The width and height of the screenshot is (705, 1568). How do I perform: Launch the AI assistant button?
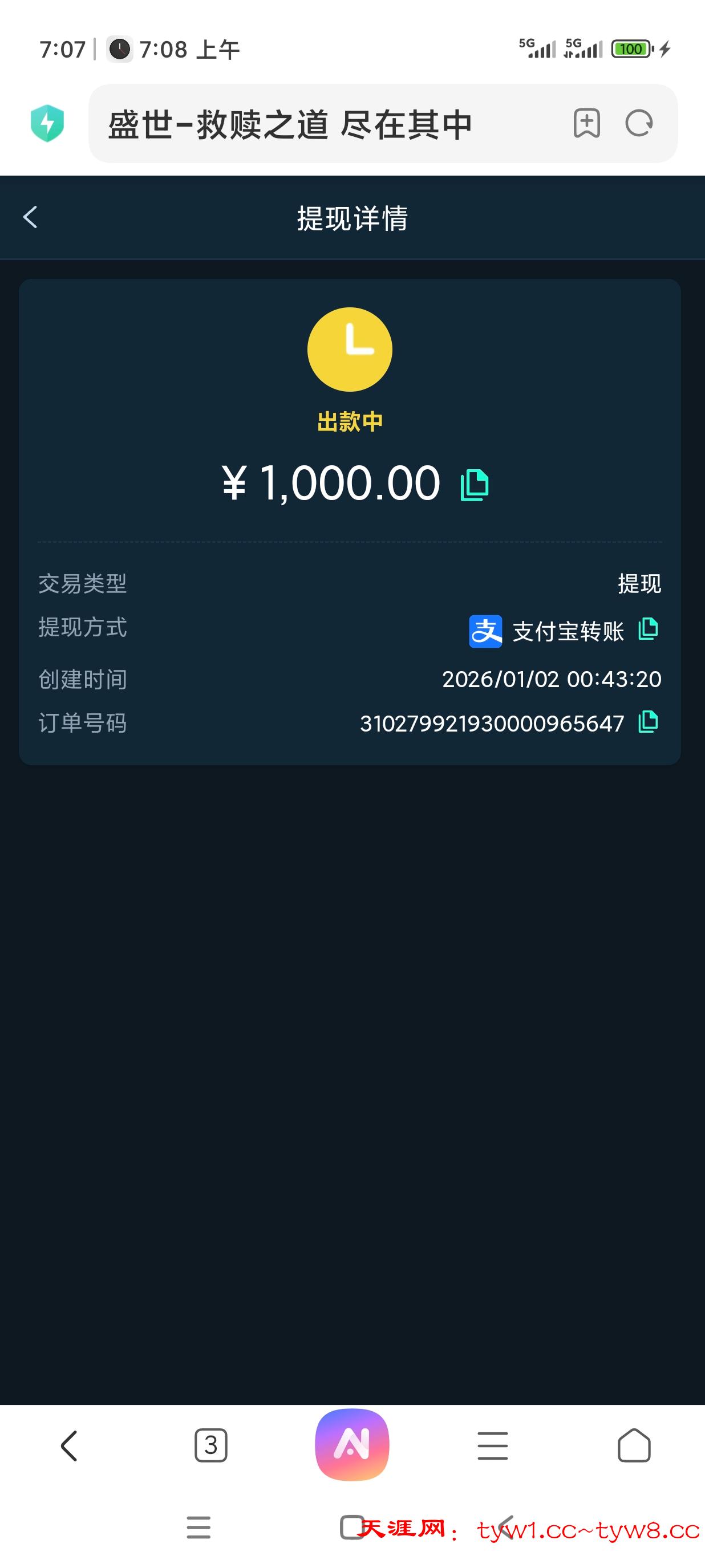coord(352,1444)
